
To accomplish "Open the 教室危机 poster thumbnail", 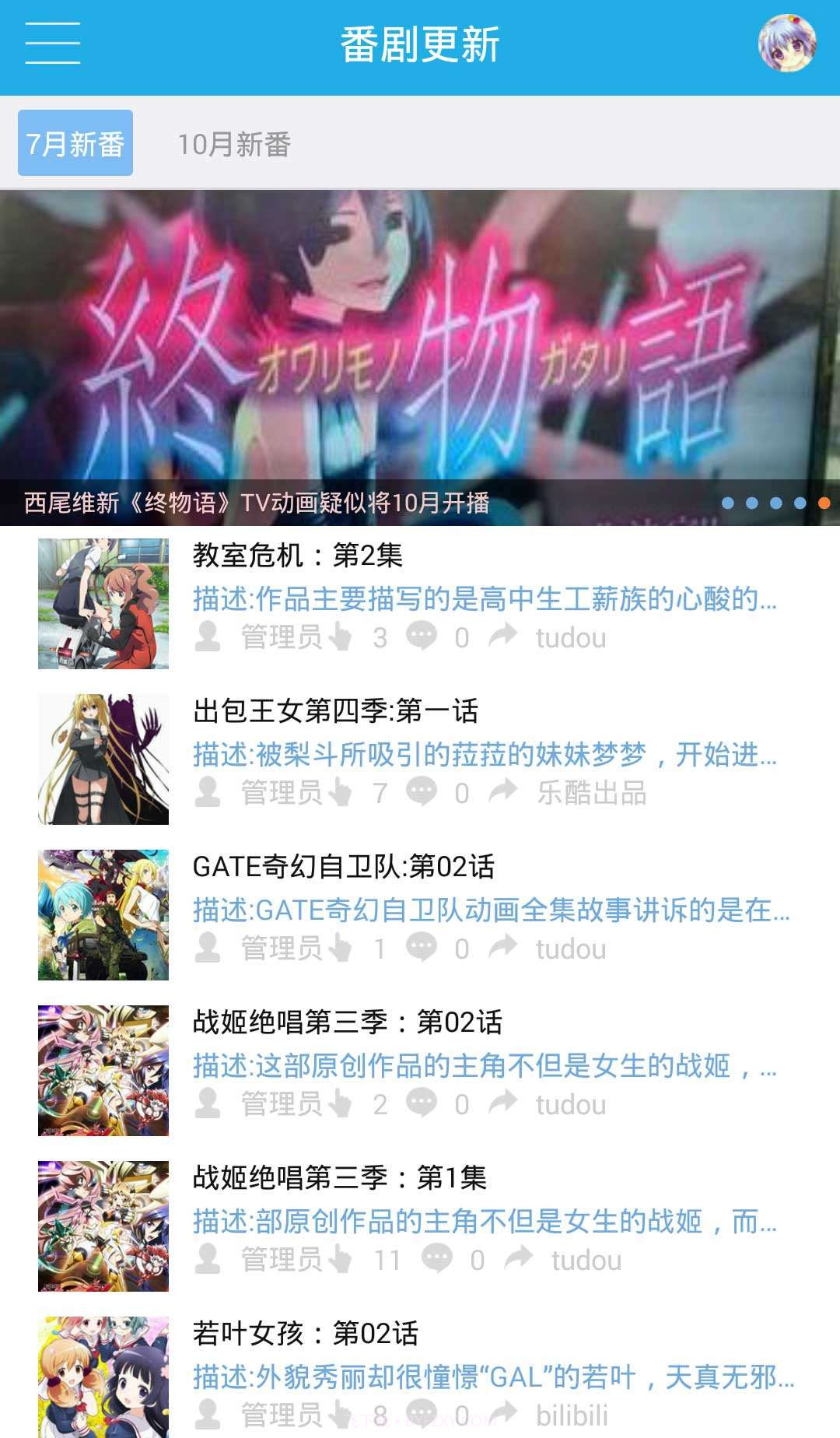I will click(105, 603).
